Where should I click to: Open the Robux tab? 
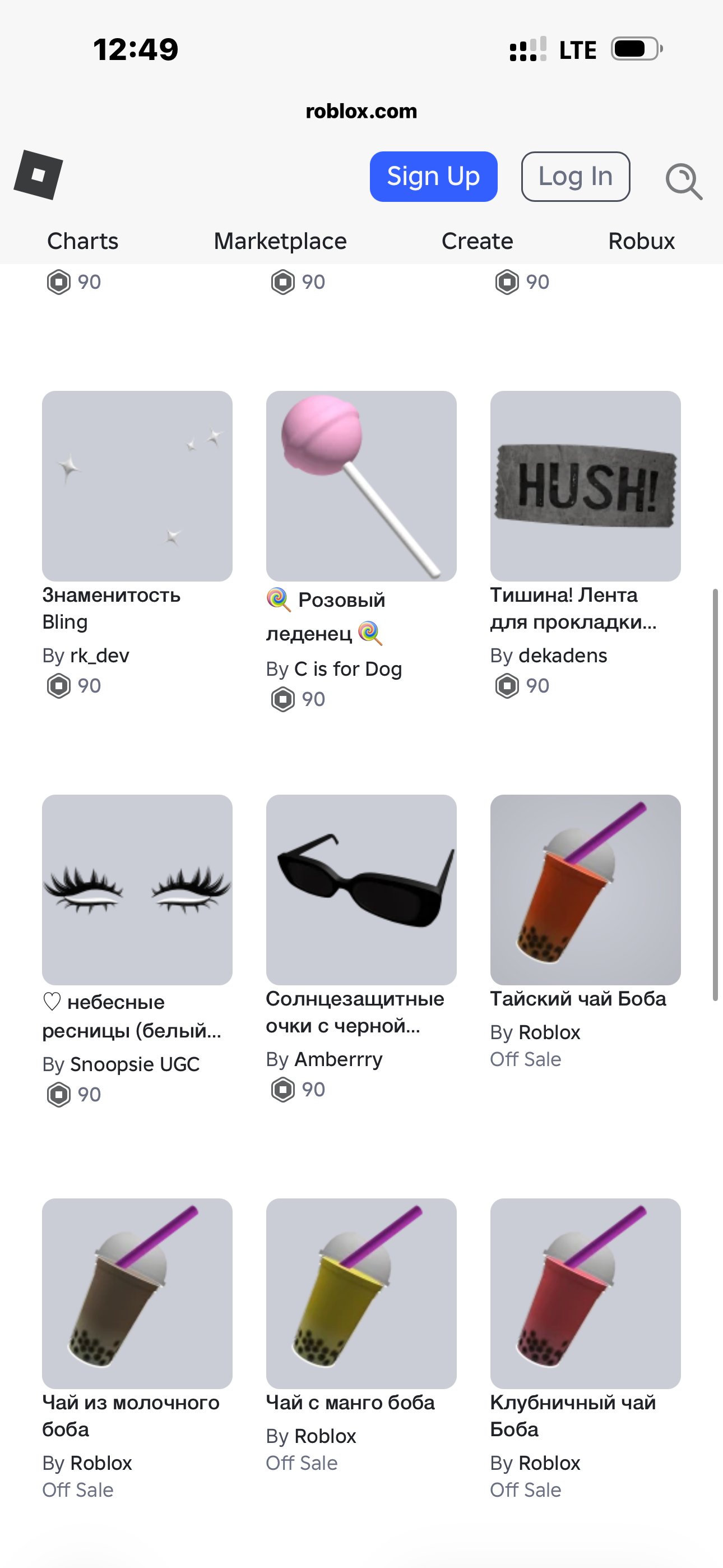[x=641, y=241]
